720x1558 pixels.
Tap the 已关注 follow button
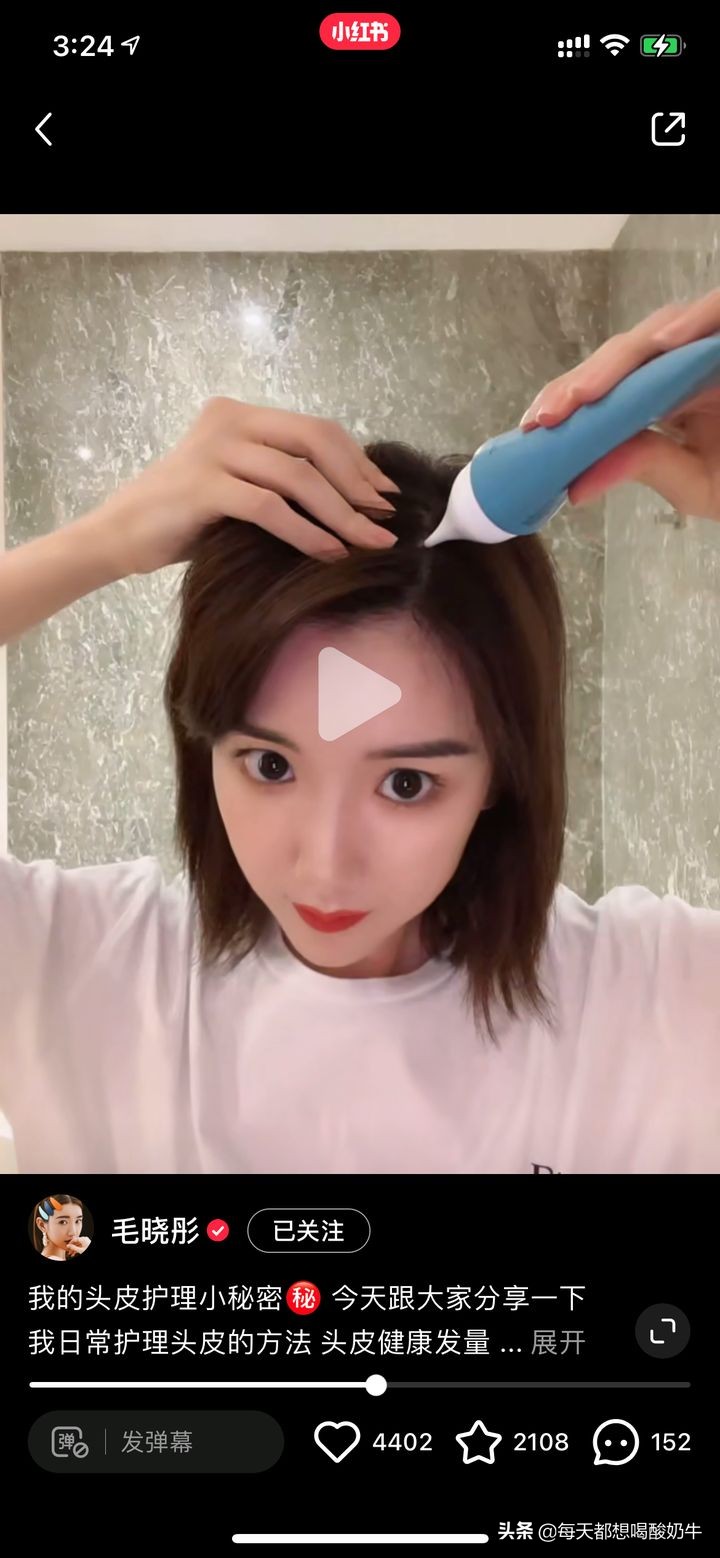308,1231
